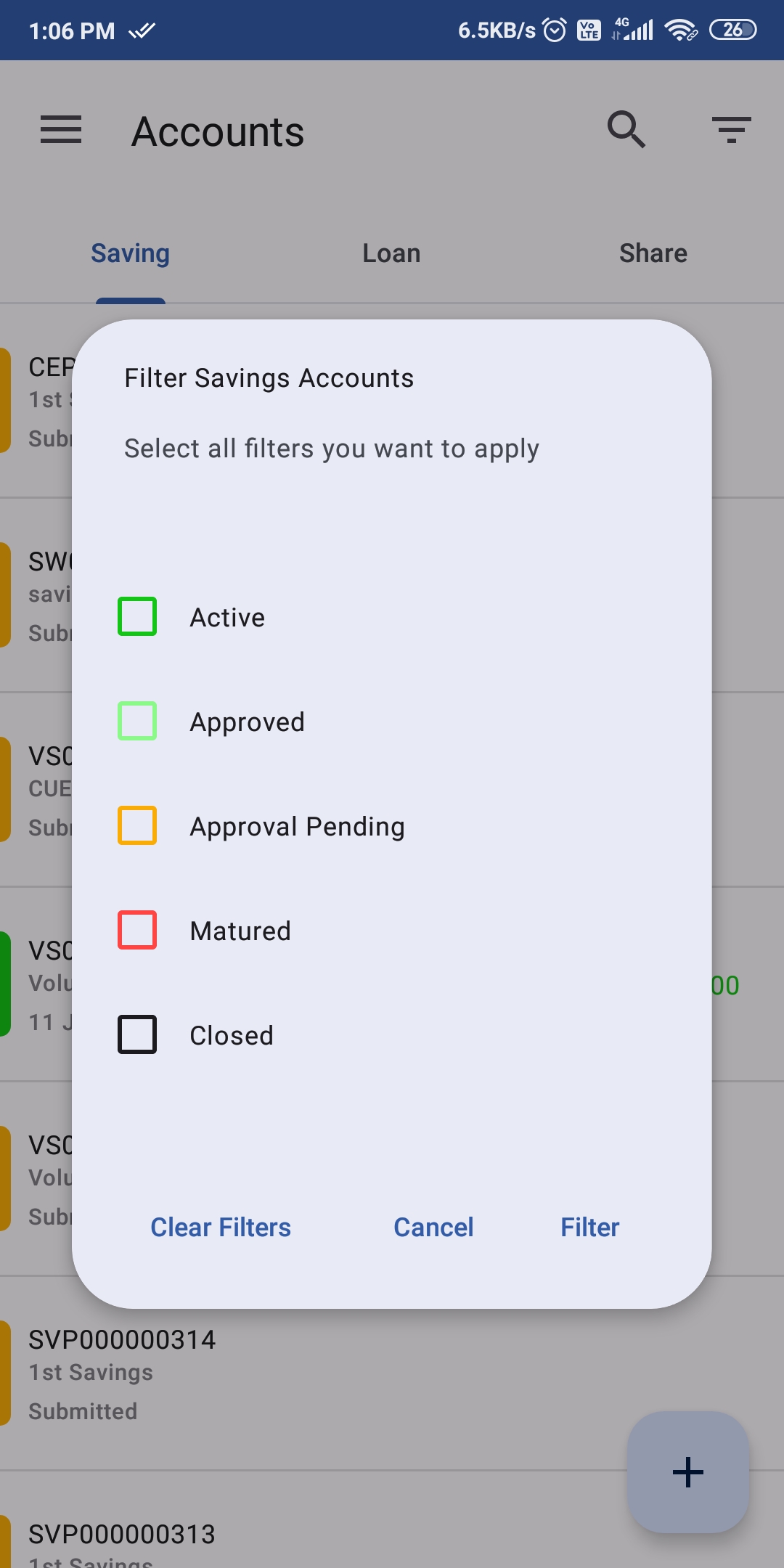The height and width of the screenshot is (1568, 784).
Task: Cancel the filter dialog
Action: click(433, 1227)
